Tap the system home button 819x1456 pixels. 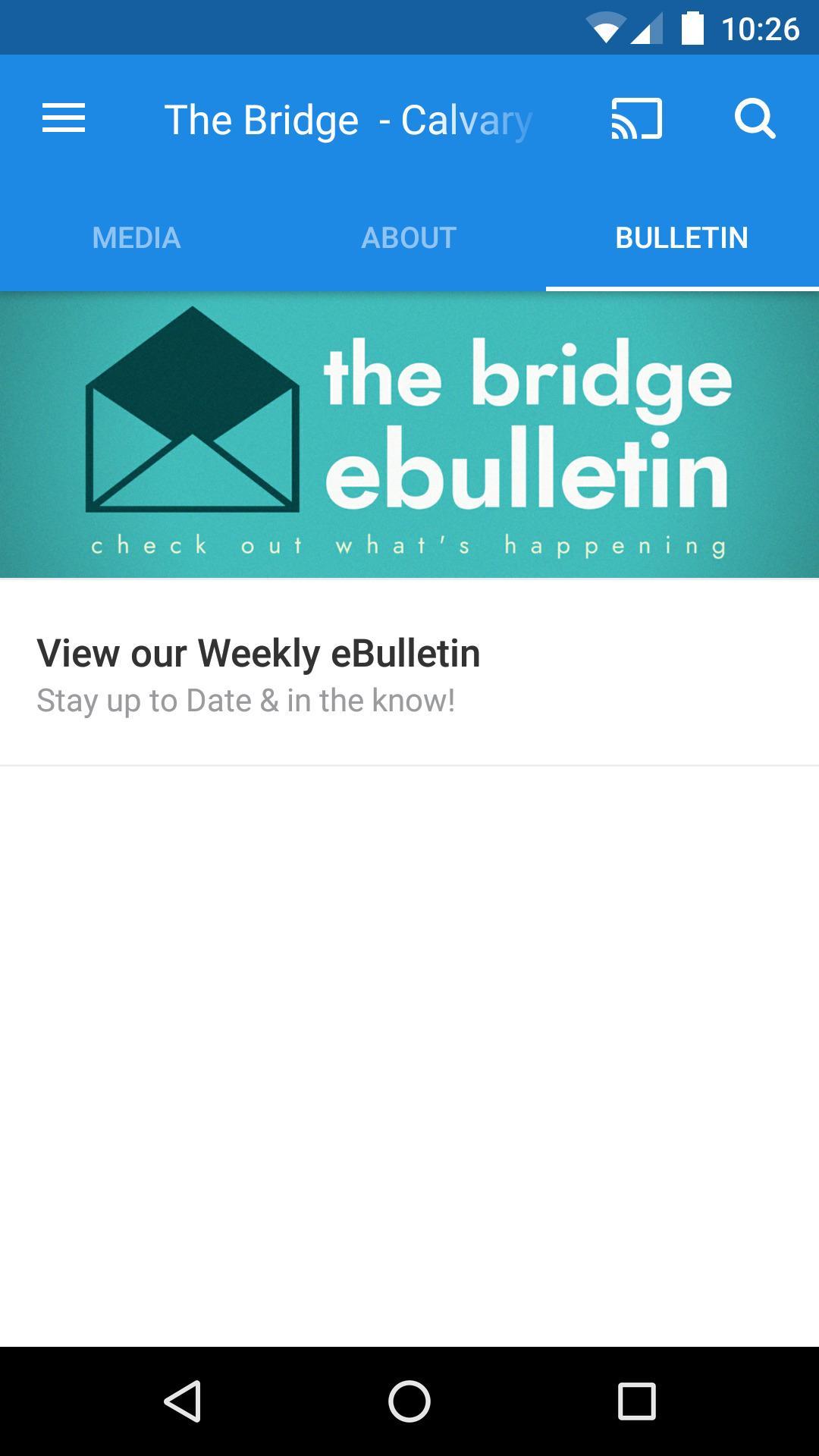[x=409, y=1401]
